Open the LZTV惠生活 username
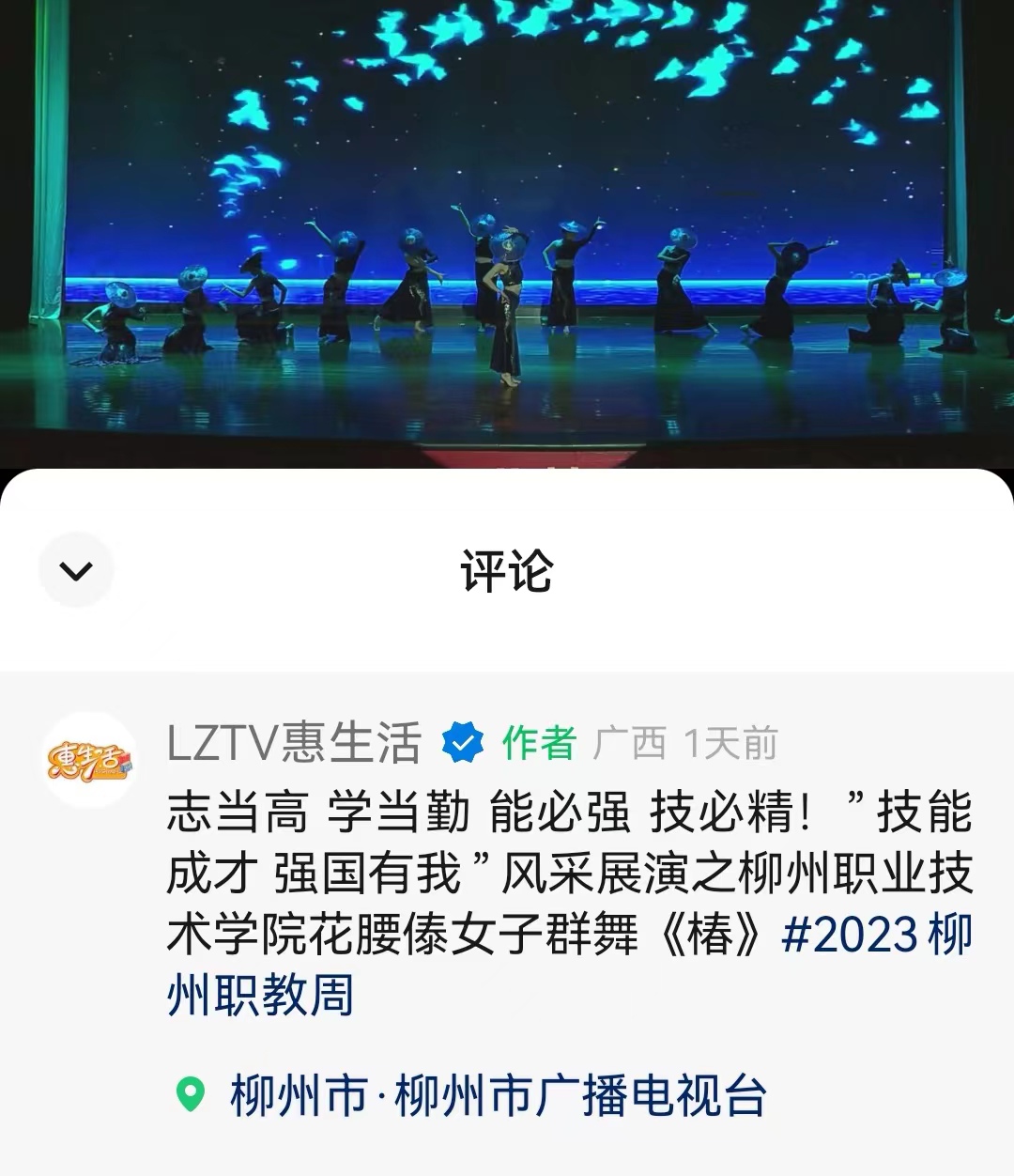Viewport: 1014px width, 1176px height. [x=294, y=744]
